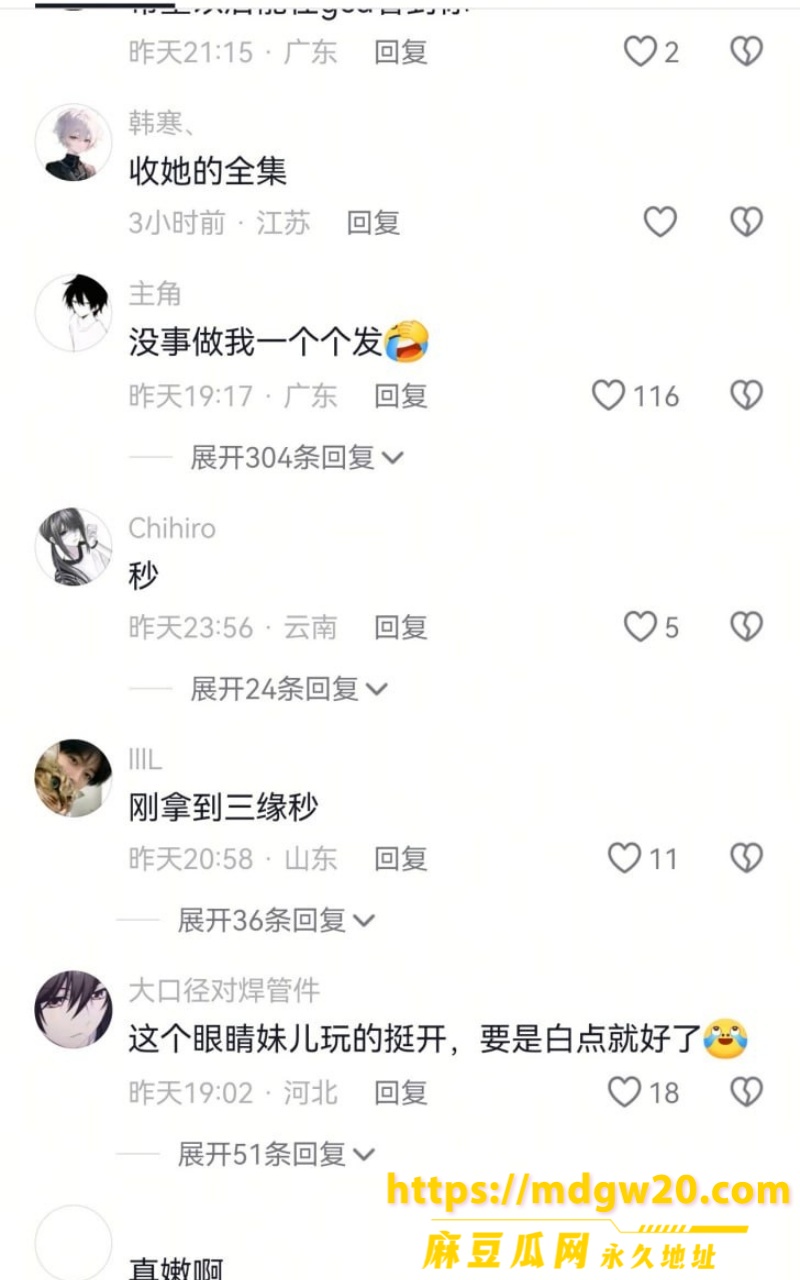Reply to IIIL's comment
The image size is (800, 1280).
click(401, 858)
